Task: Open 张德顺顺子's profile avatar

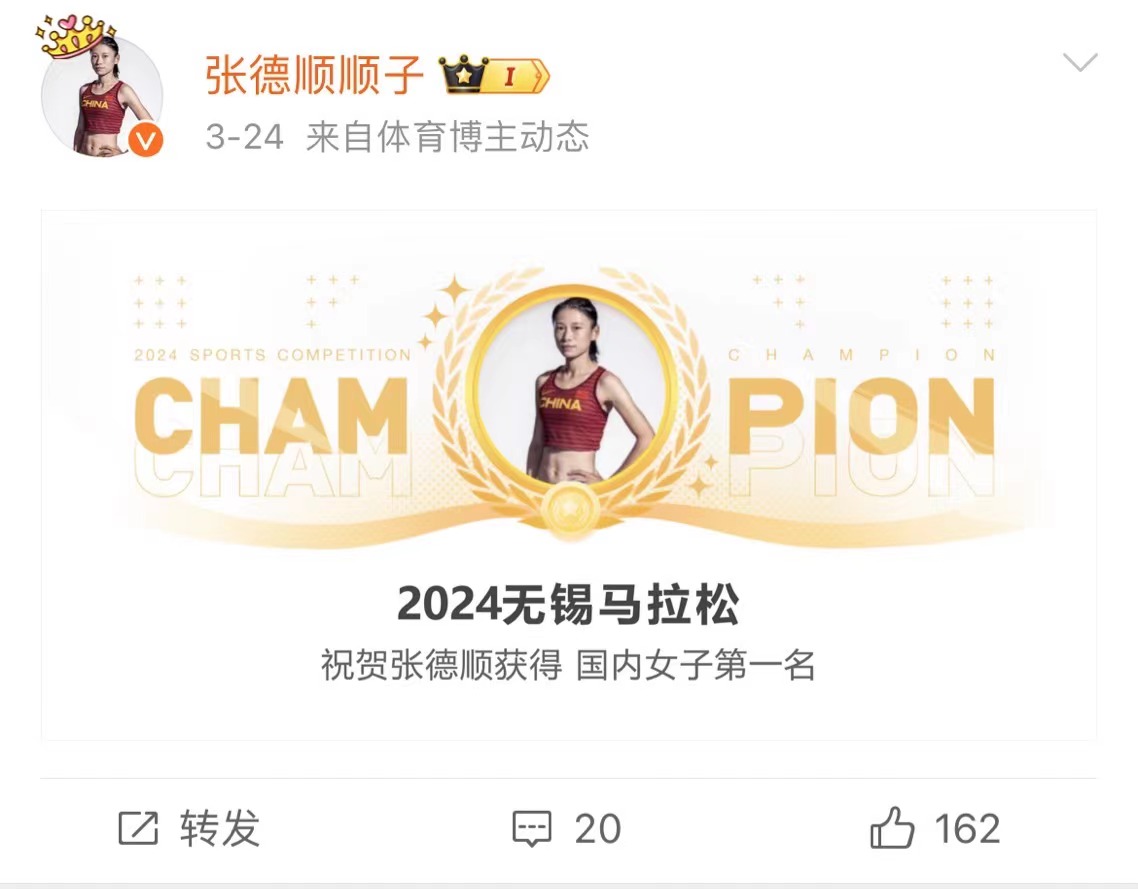Action: tap(101, 97)
